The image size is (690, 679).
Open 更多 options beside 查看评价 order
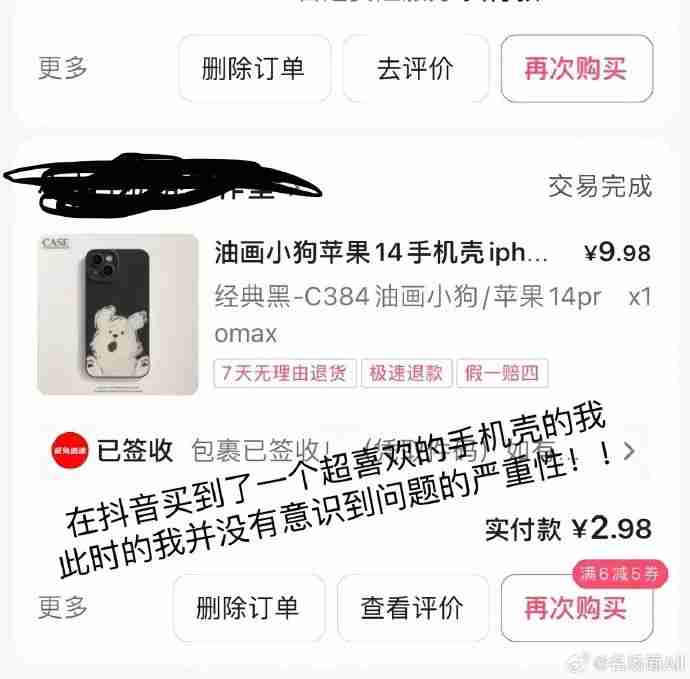pos(63,606)
